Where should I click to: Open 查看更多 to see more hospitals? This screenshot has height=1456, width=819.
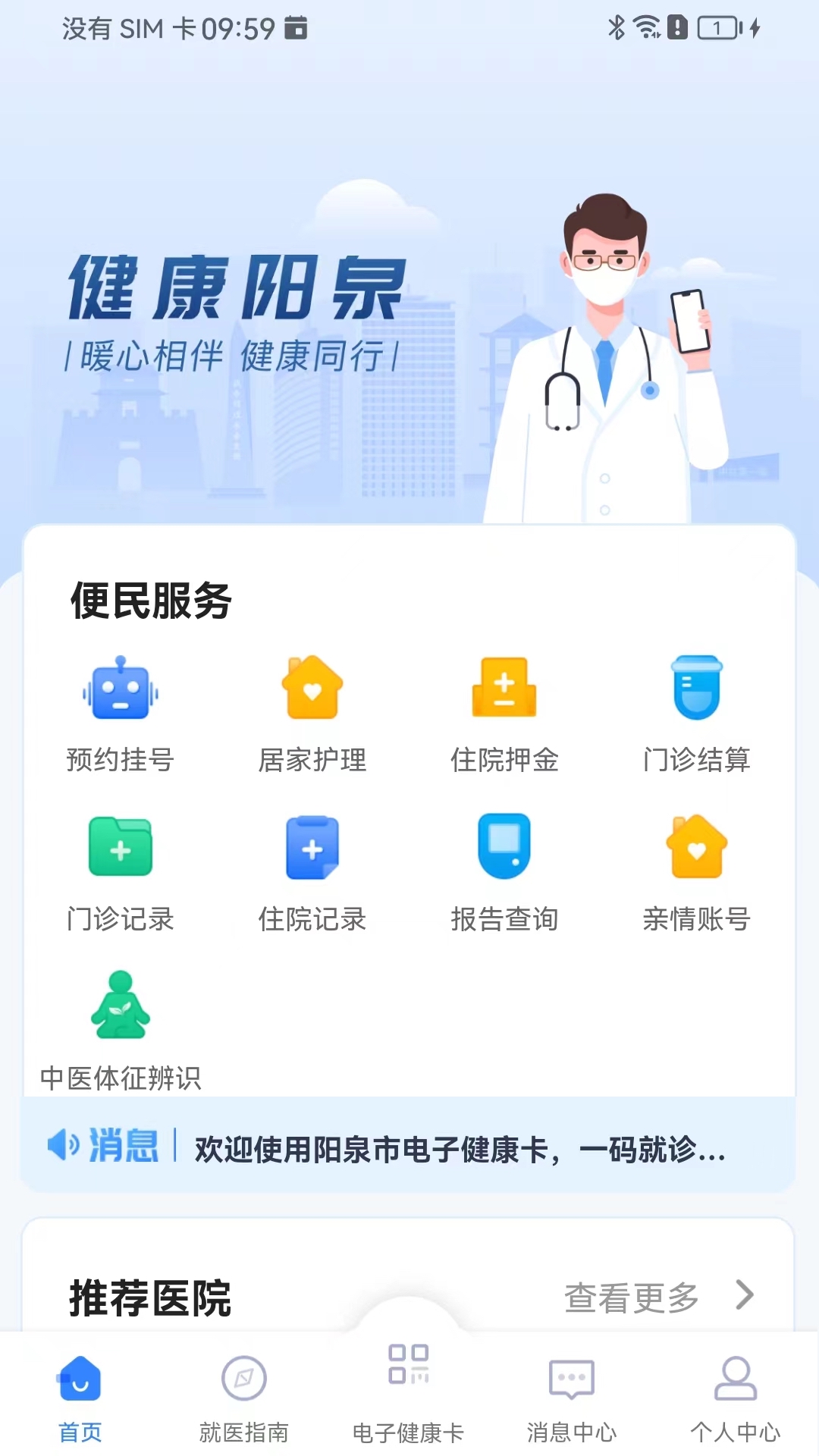pos(632,1298)
